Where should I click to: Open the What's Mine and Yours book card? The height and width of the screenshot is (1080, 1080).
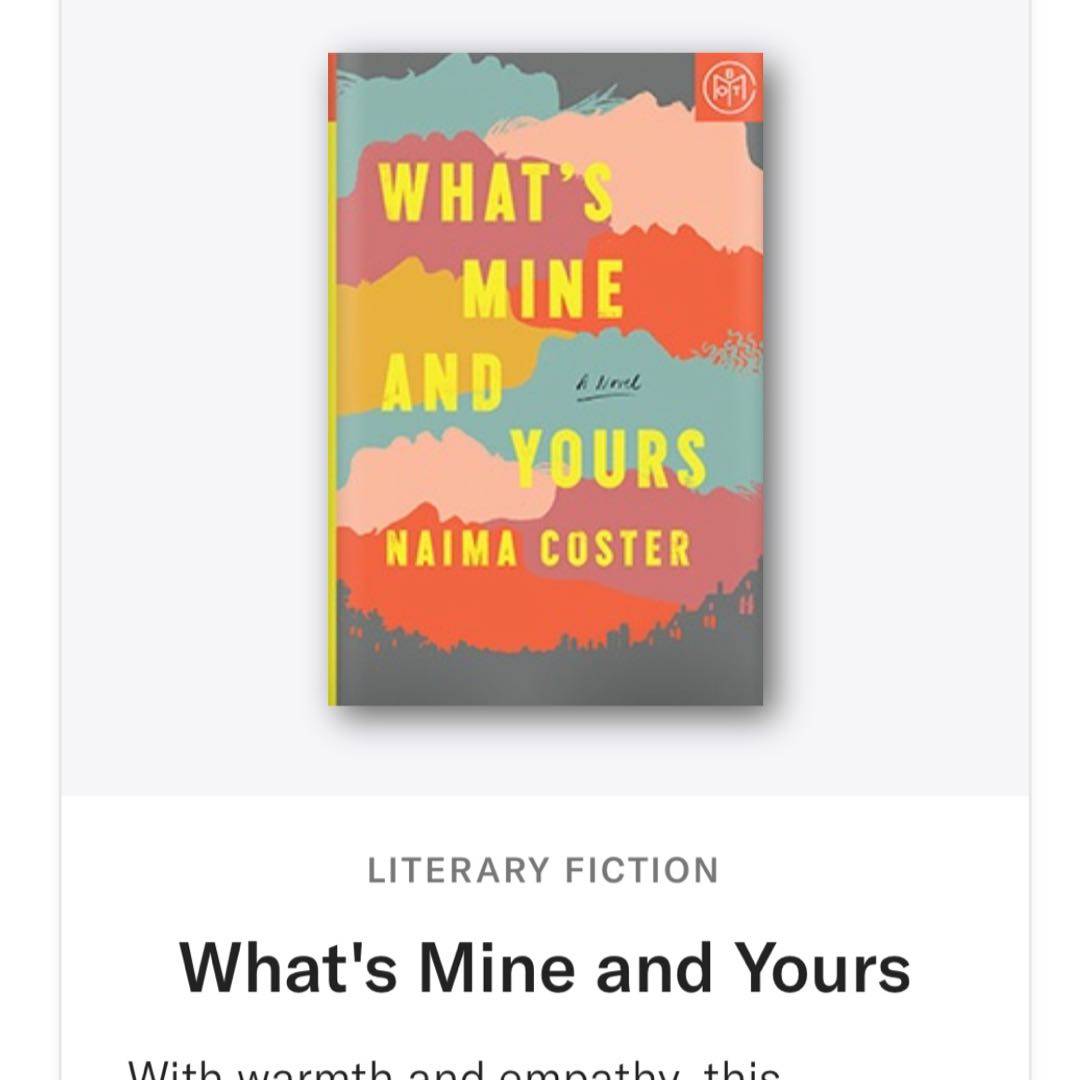[x=545, y=380]
